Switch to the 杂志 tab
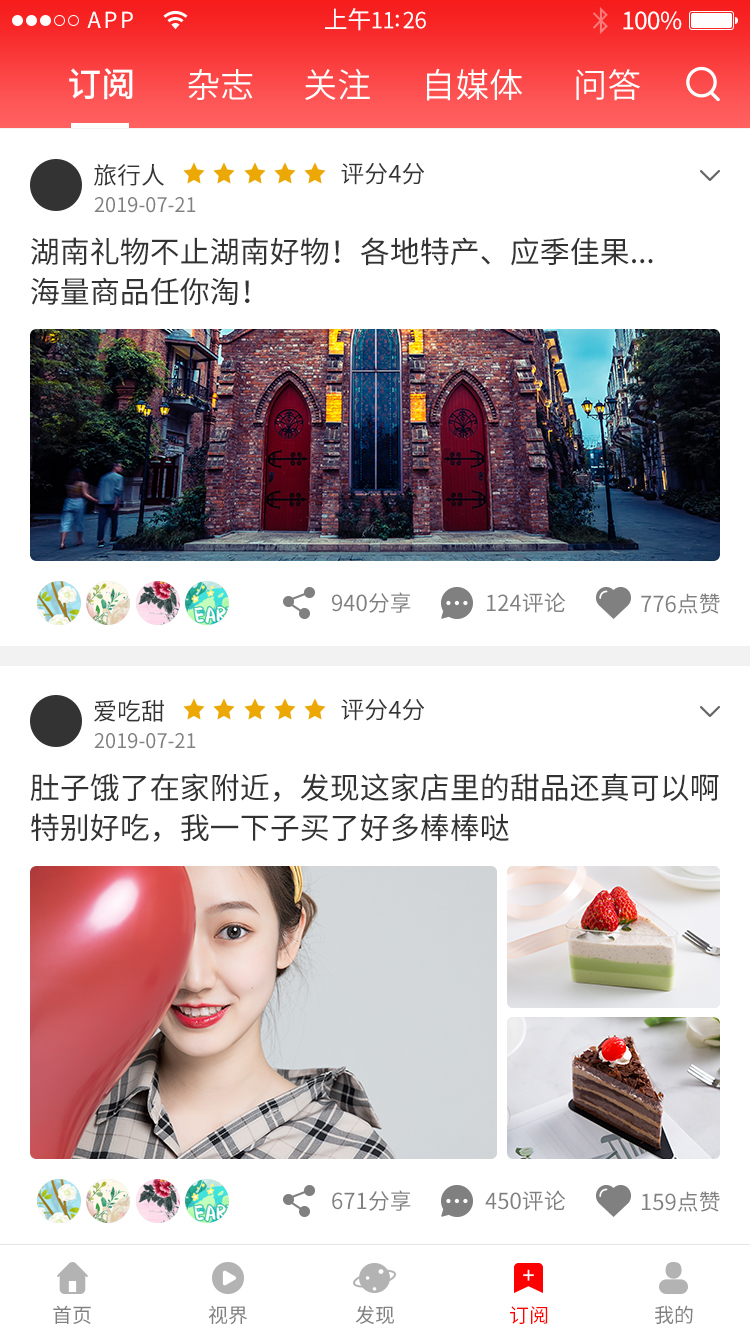 click(x=218, y=87)
